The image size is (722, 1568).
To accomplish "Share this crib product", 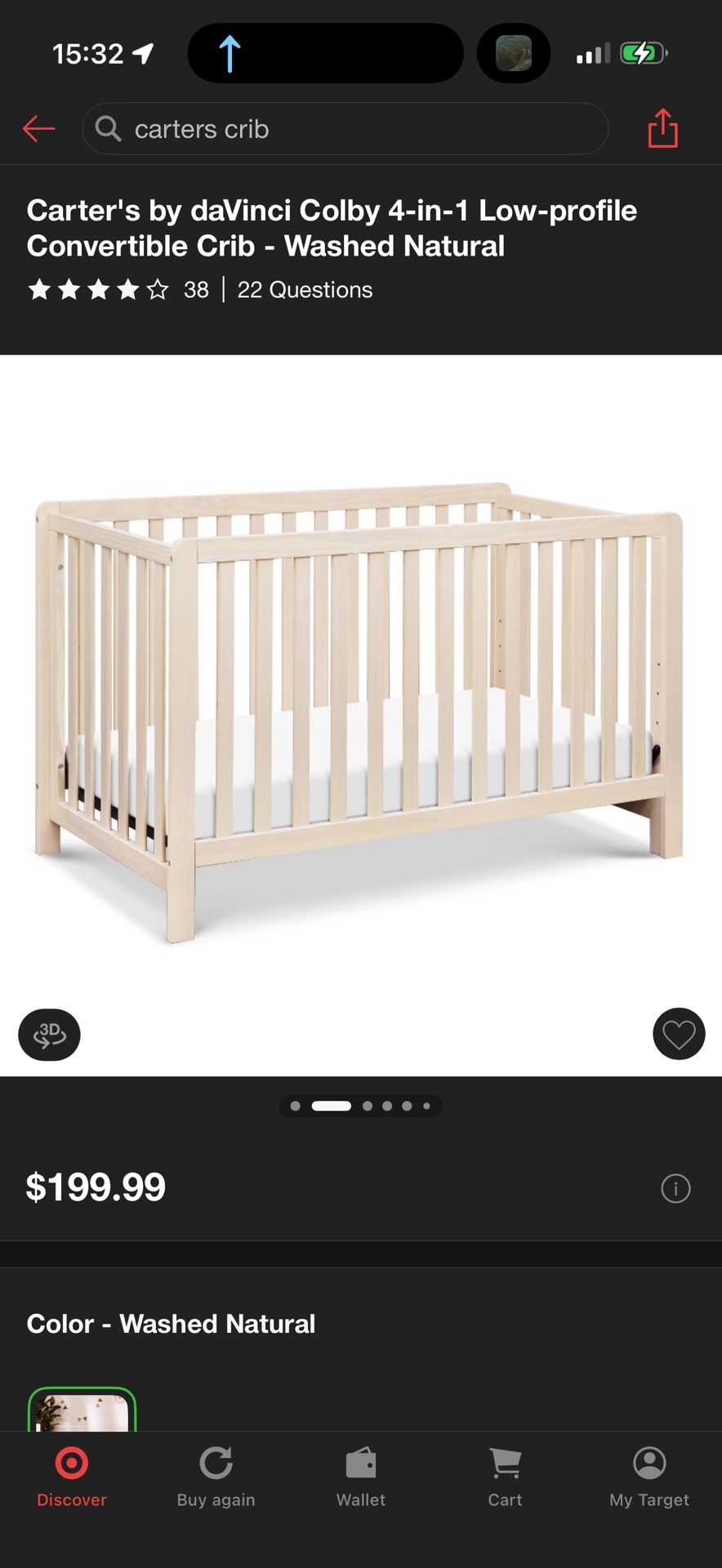I will (x=662, y=128).
